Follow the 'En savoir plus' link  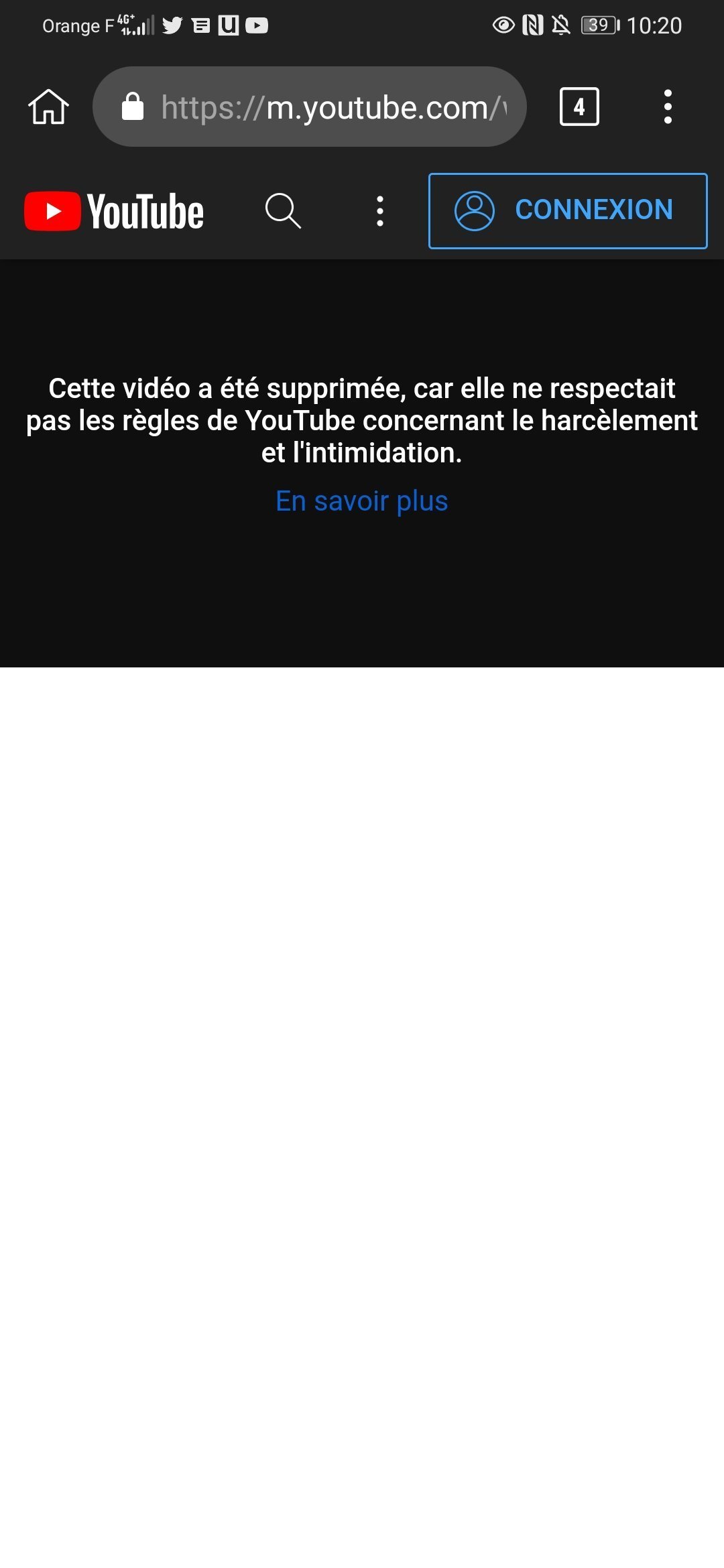click(362, 501)
